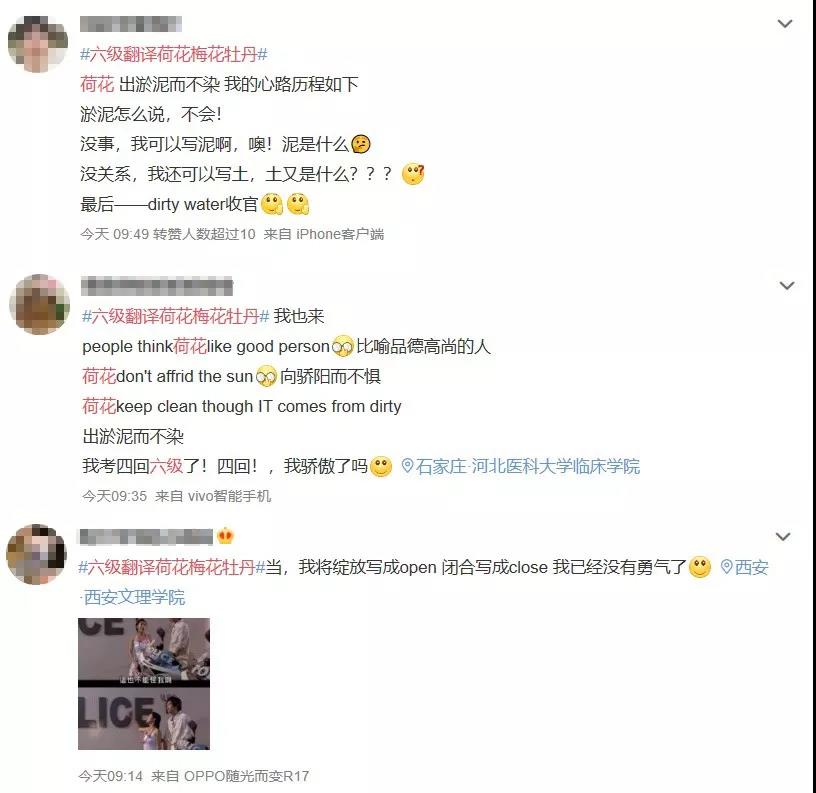Viewport: 816px width, 793px height.
Task: Expand the chevron menu on the 我也来 post
Action: coord(785,286)
